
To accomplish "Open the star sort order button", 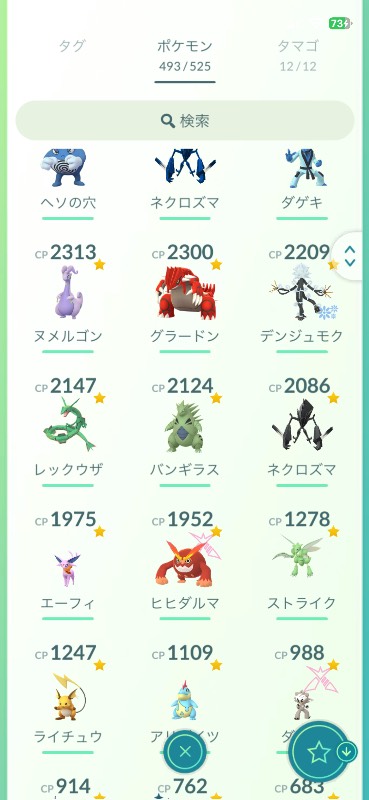I will [319, 753].
